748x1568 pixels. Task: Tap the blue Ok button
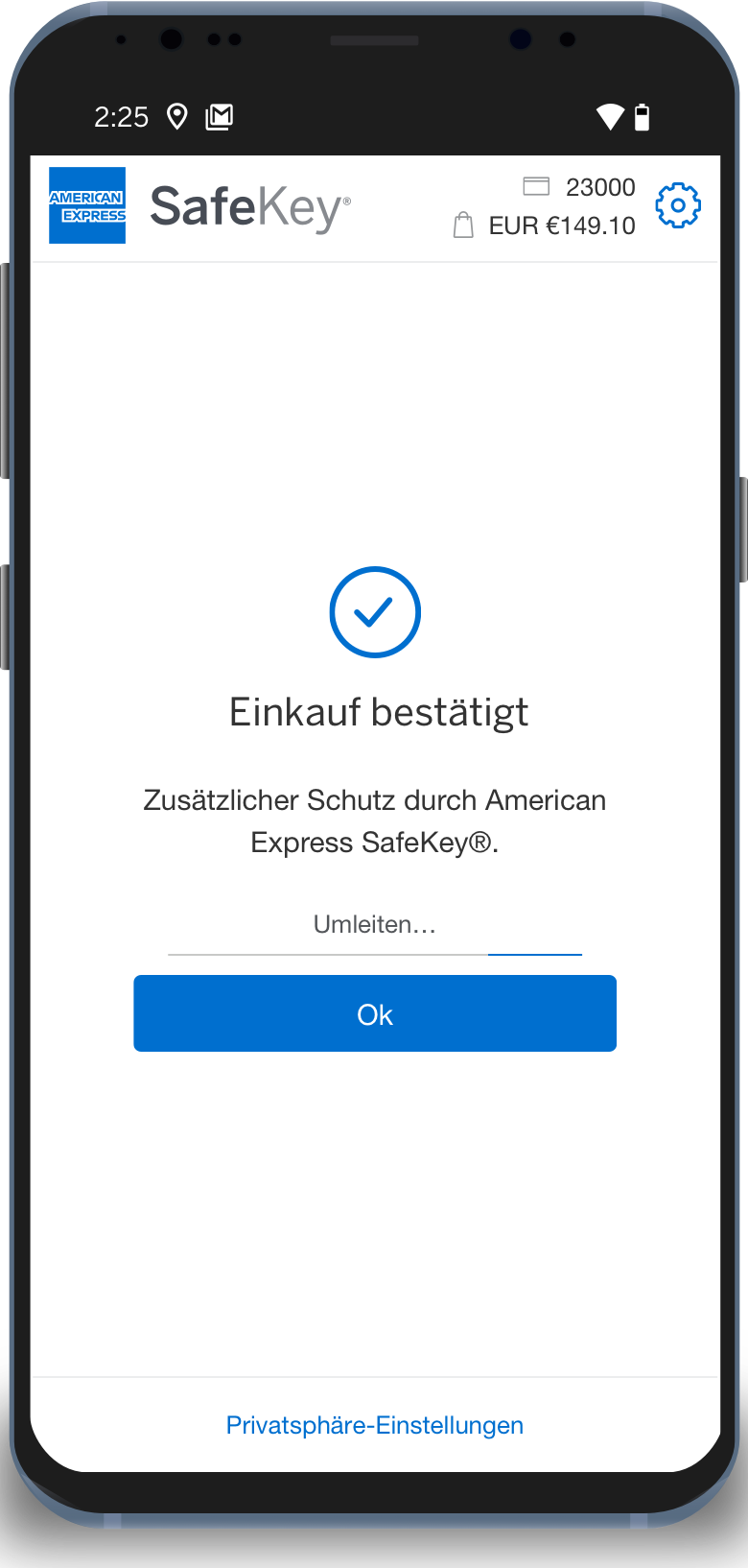375,1014
